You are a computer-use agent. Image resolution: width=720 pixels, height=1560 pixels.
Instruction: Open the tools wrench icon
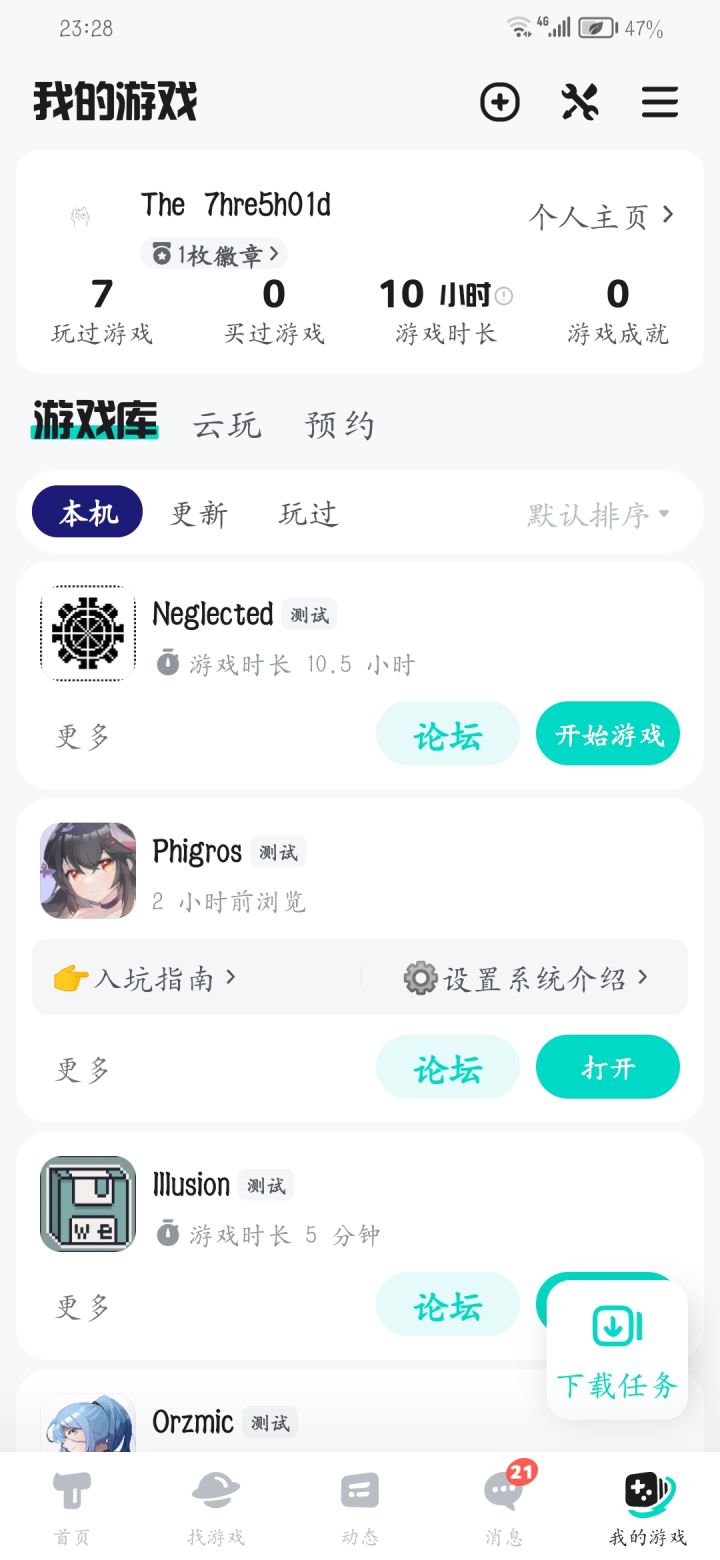580,102
